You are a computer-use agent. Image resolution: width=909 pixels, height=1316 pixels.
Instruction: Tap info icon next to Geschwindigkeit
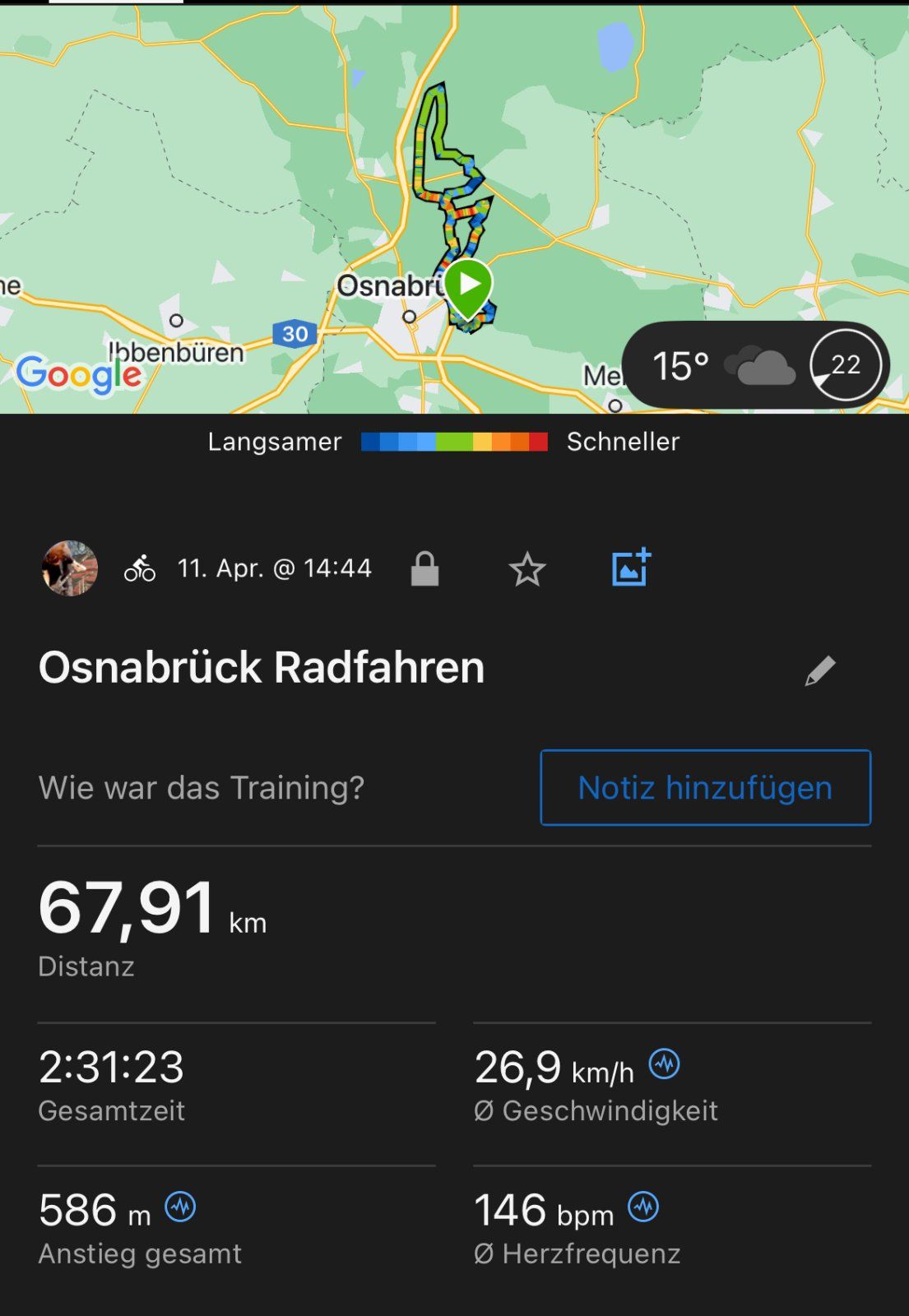pos(664,1064)
